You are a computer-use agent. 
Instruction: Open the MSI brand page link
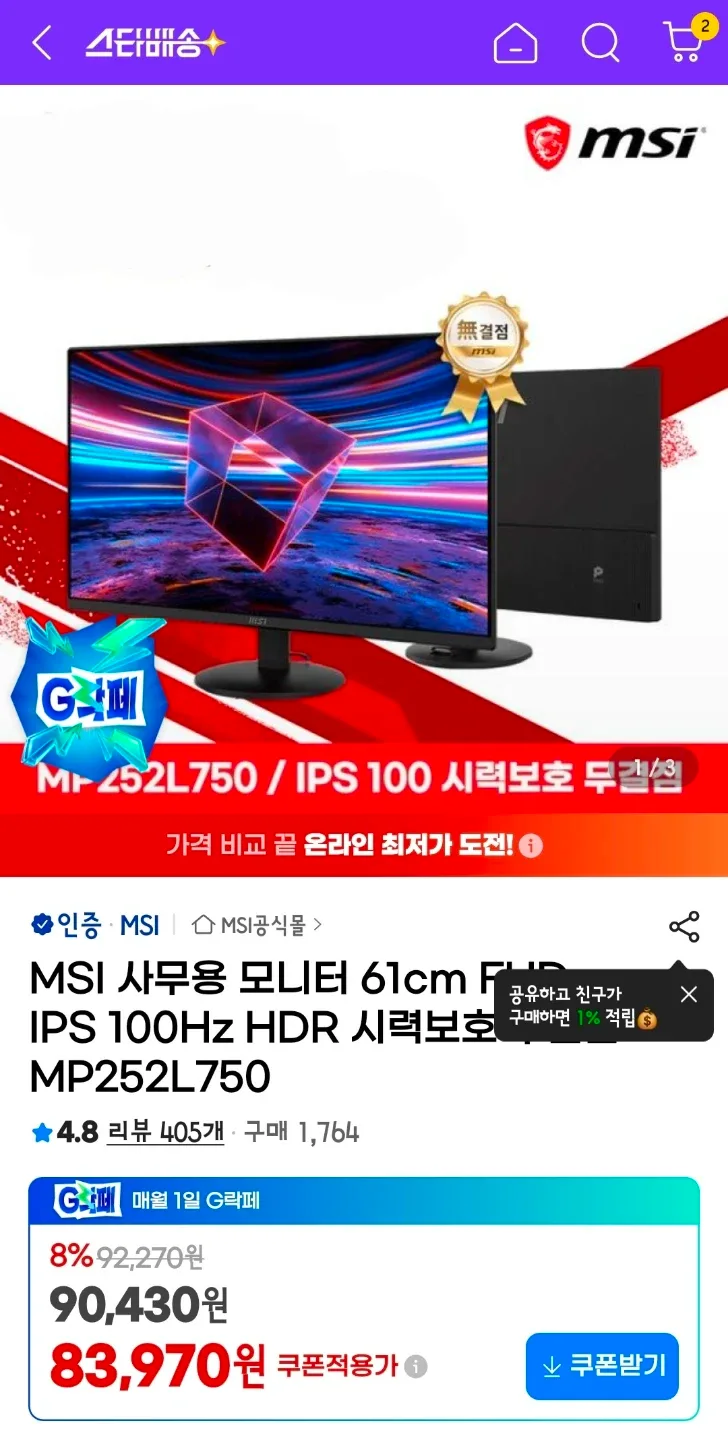[x=140, y=925]
